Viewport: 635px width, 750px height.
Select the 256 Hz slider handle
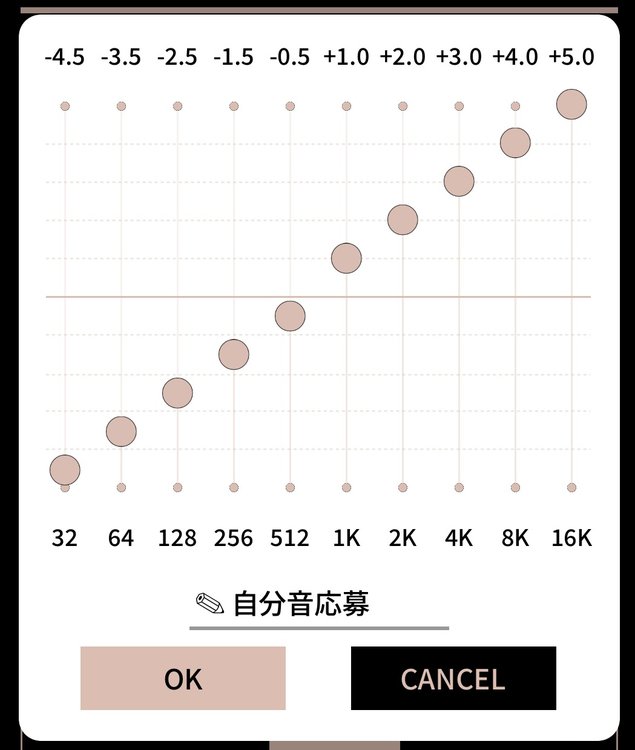tap(233, 355)
